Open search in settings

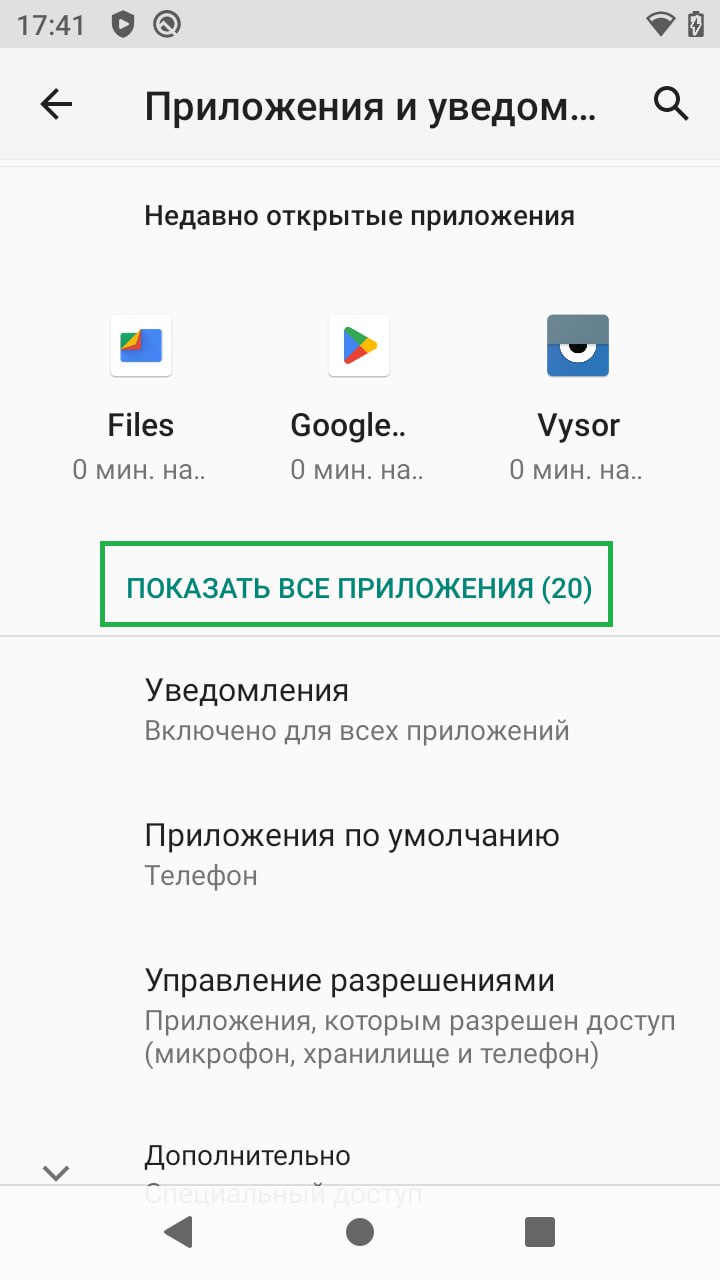click(671, 104)
